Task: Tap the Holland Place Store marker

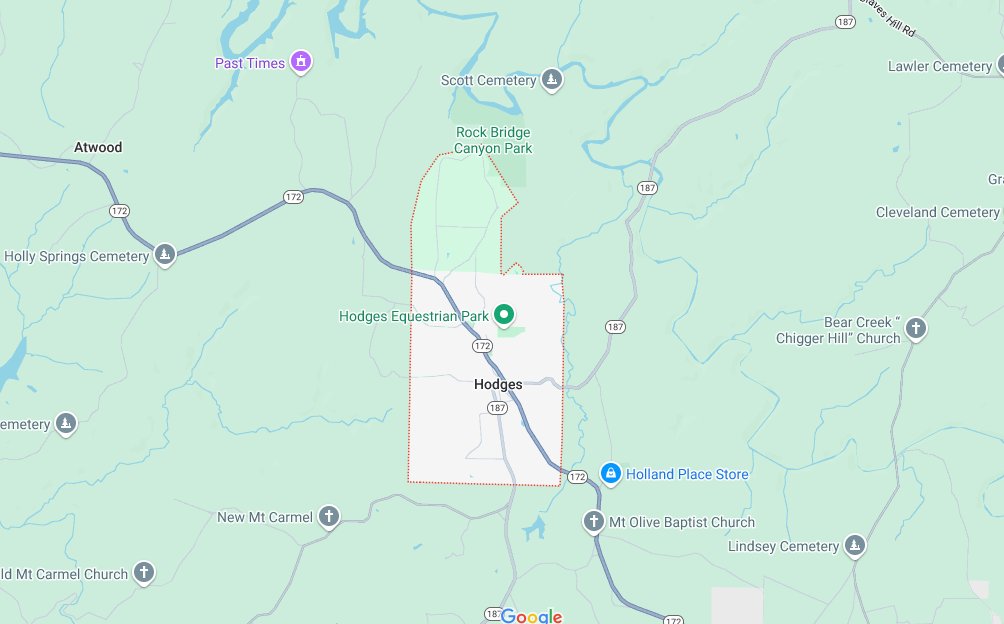Action: [x=610, y=473]
